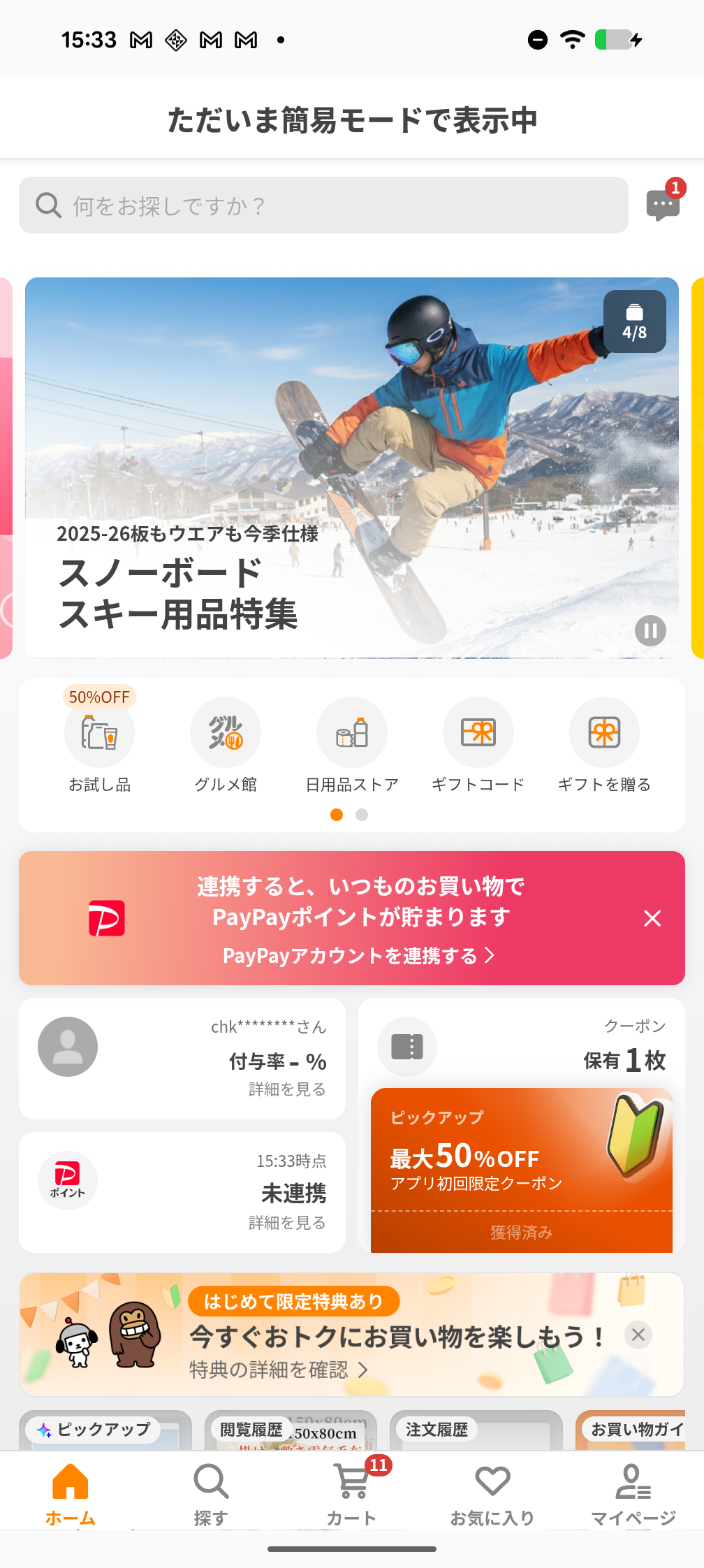Close the はじめて限定特典 banner

point(638,1335)
